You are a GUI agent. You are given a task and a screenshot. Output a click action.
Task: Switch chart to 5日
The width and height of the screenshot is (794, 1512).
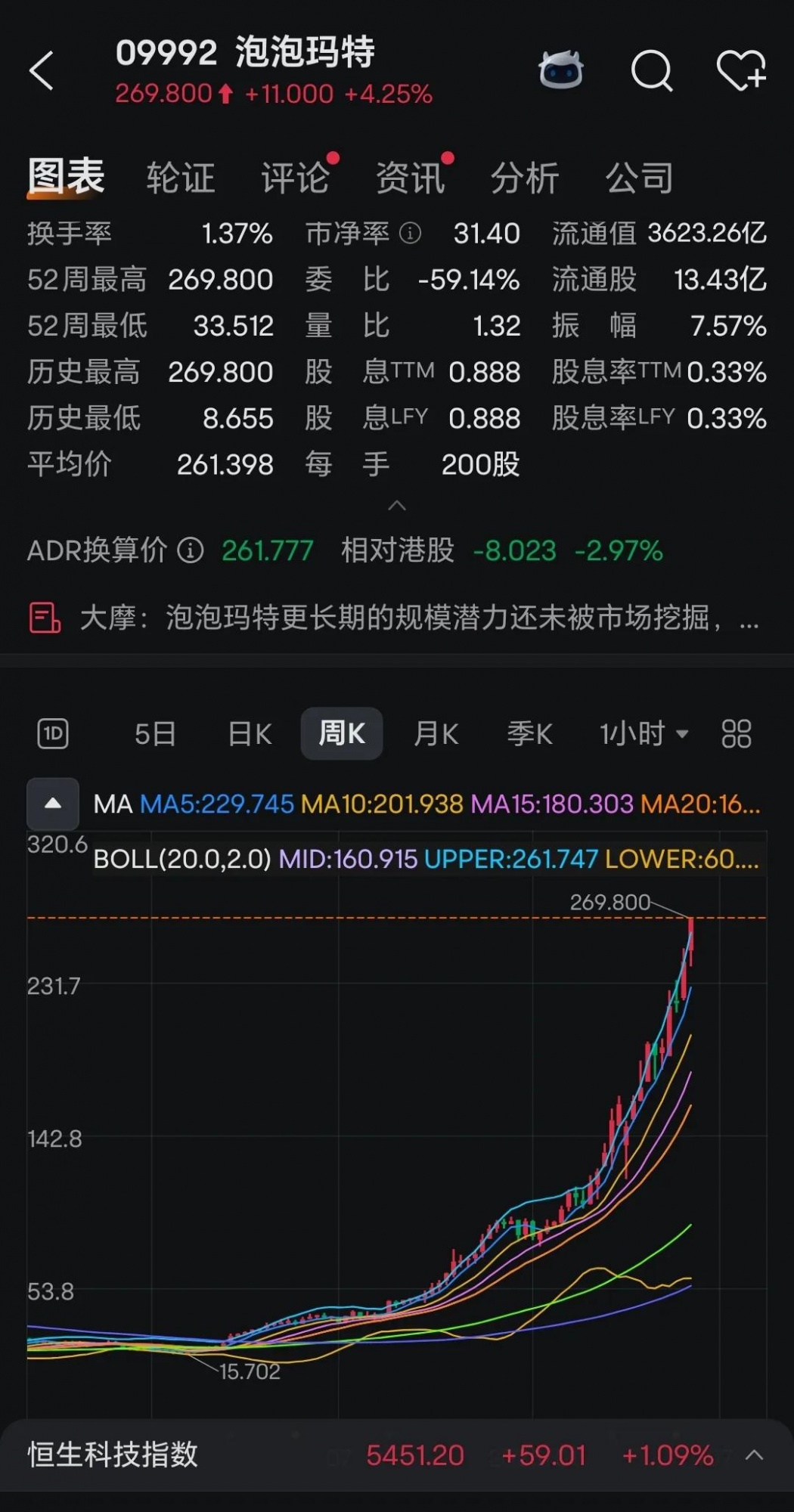click(x=155, y=733)
